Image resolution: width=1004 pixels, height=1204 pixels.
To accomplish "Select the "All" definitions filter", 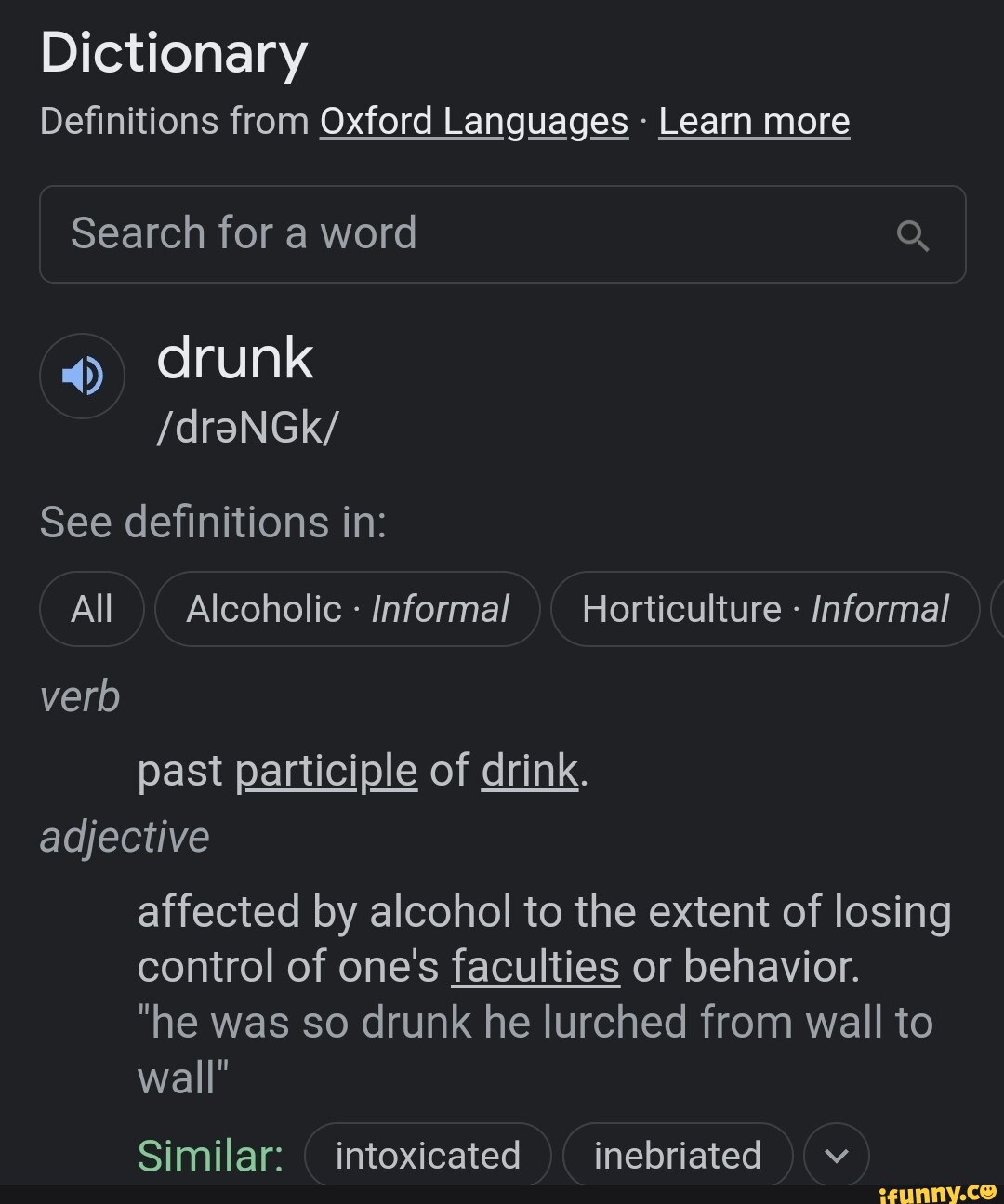I will point(91,609).
